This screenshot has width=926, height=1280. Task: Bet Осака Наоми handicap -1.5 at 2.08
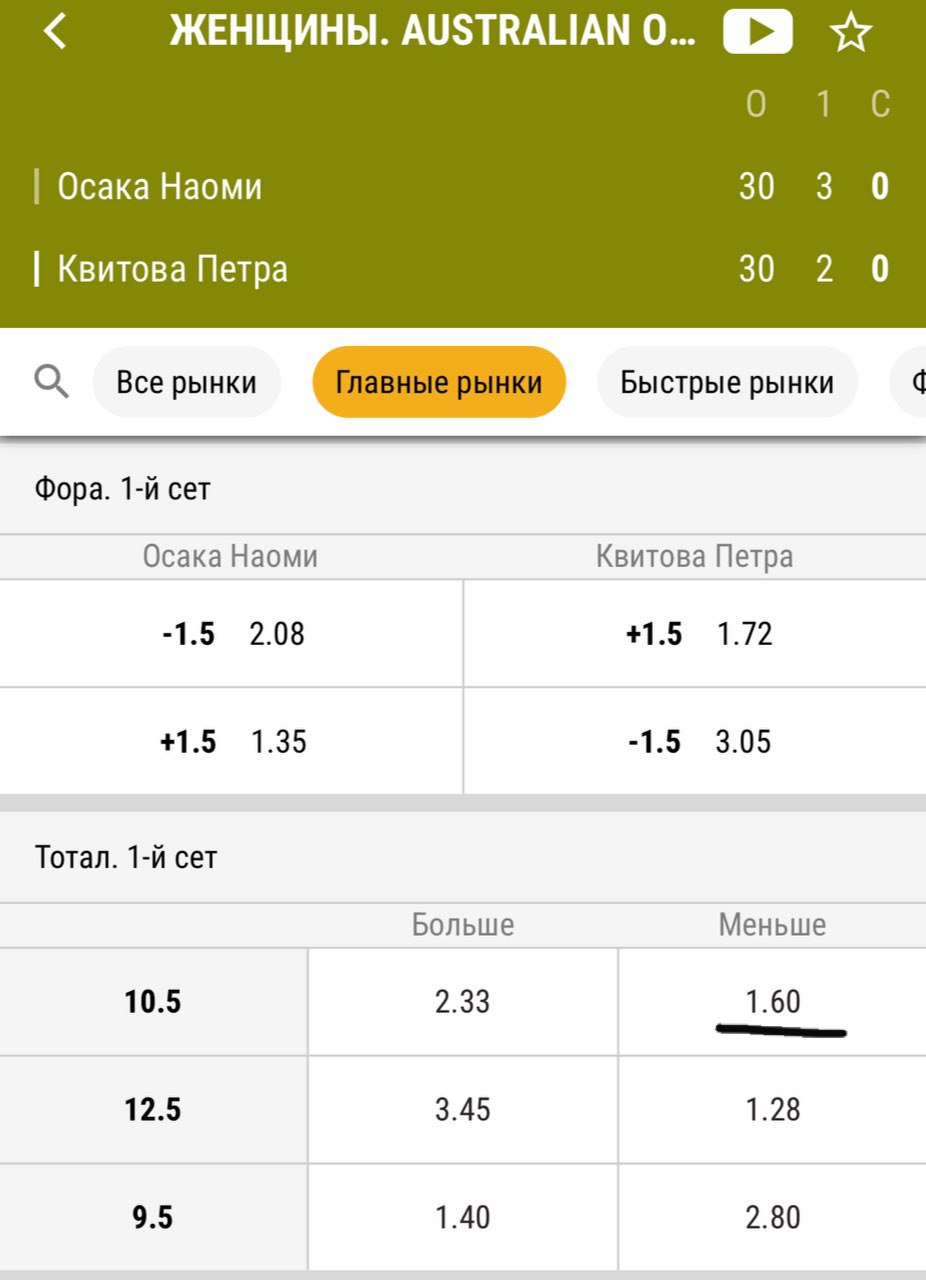[232, 634]
